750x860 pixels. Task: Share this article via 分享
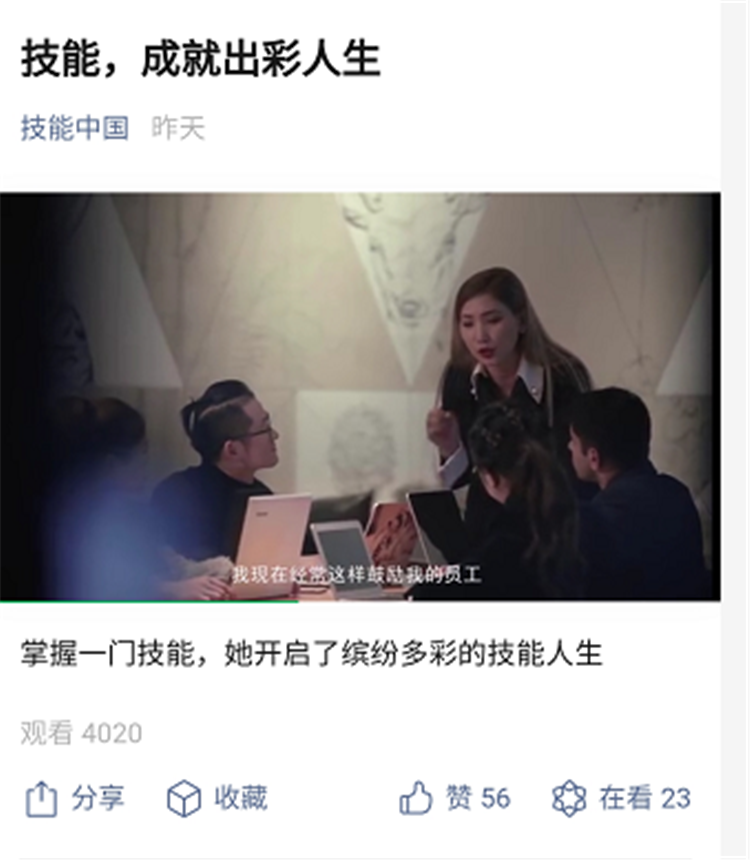point(74,798)
